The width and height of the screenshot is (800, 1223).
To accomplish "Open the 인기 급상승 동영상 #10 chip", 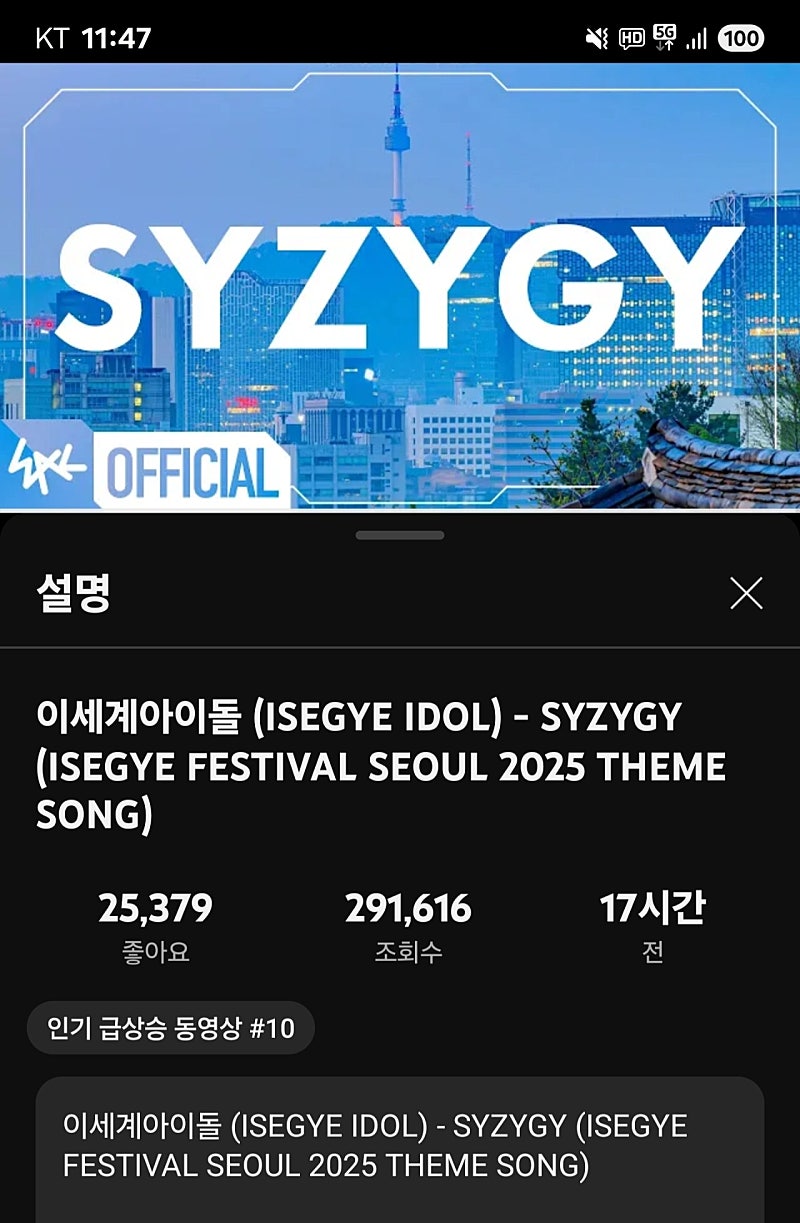I will coord(171,1028).
